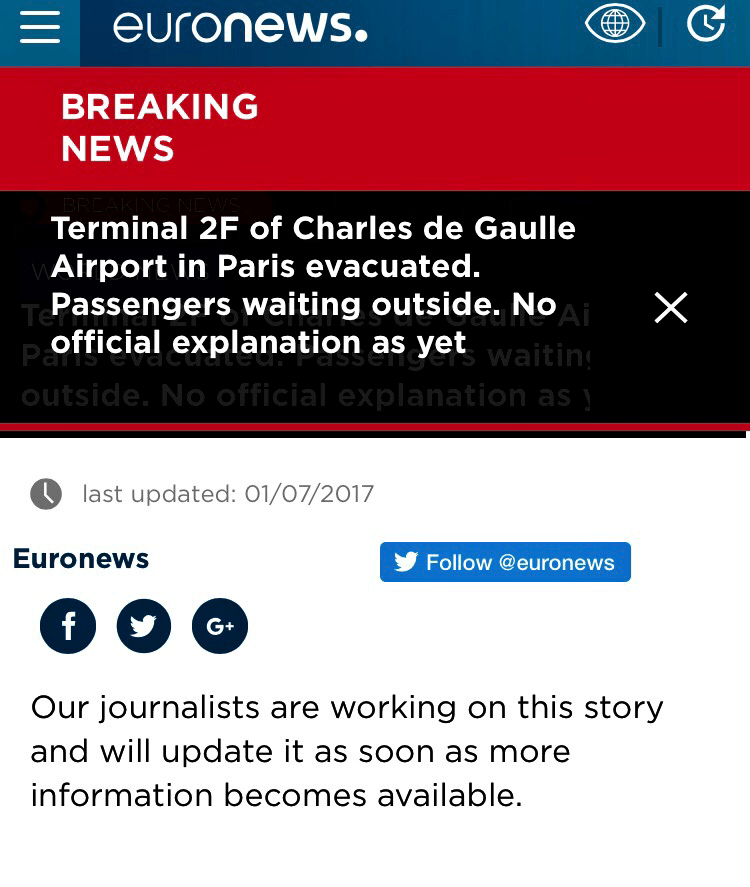The height and width of the screenshot is (887, 750).
Task: Open the latest updates clock icon
Action: pyautogui.click(x=706, y=25)
